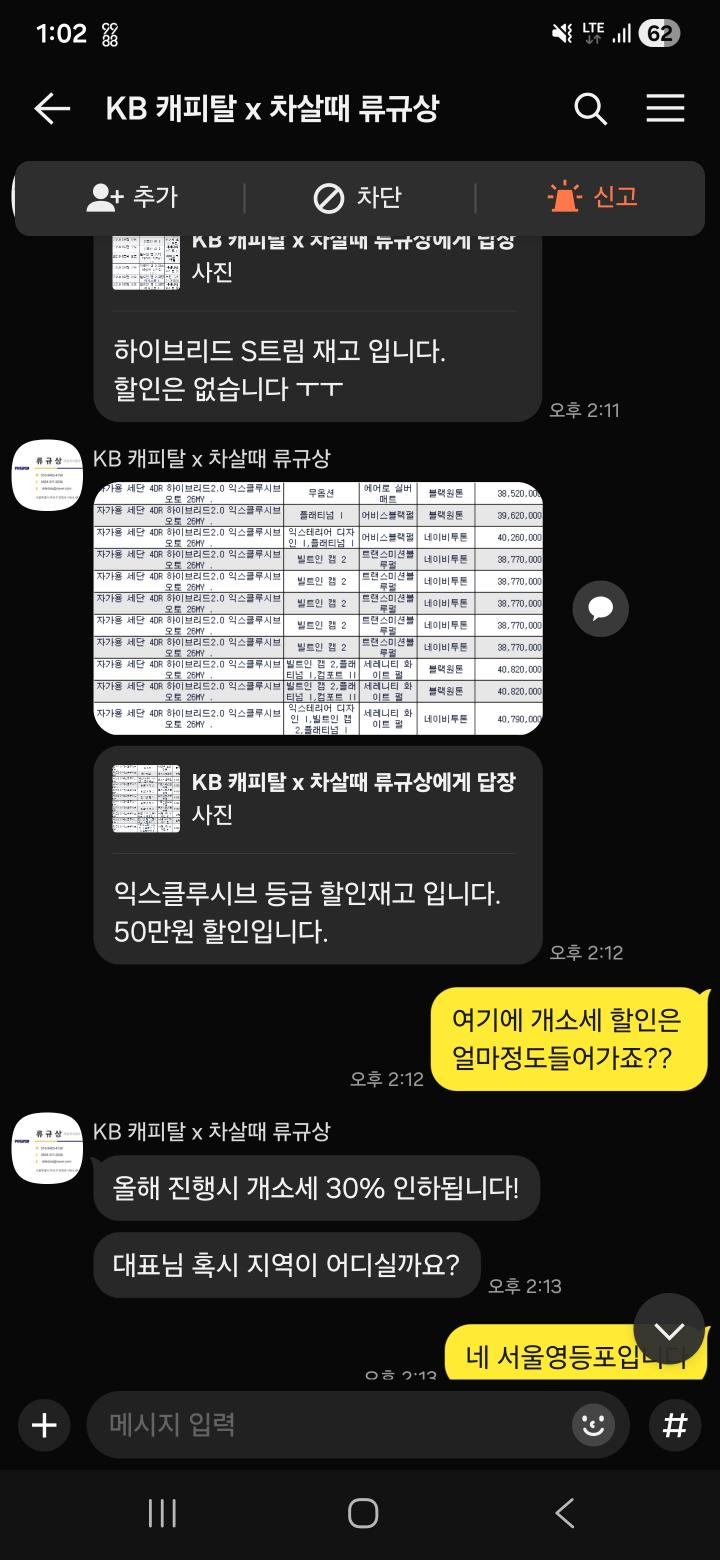Open the chat room hamburger menu
The height and width of the screenshot is (1560, 720).
665,109
